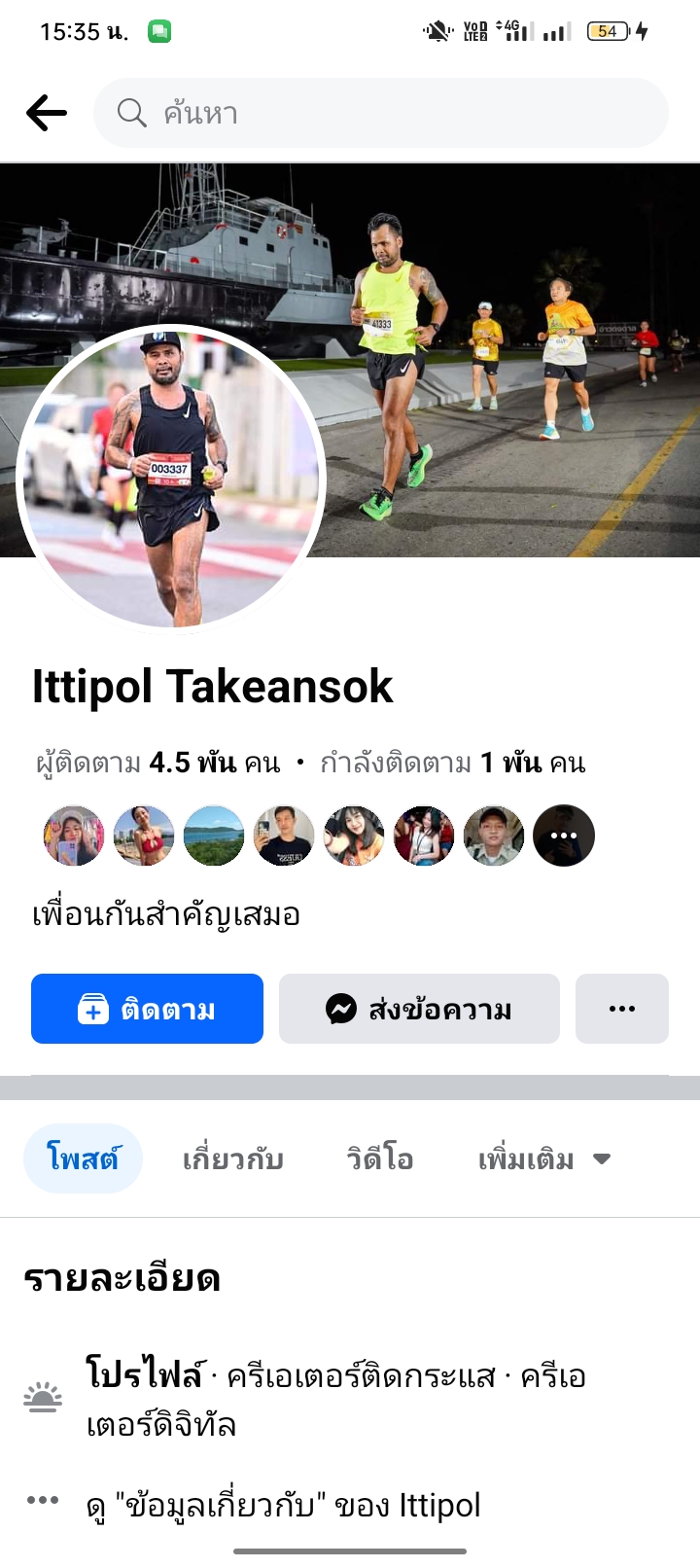Screen dimensions: 700x1568
Task: Open the วิดีโอ tab
Action: point(380,1158)
